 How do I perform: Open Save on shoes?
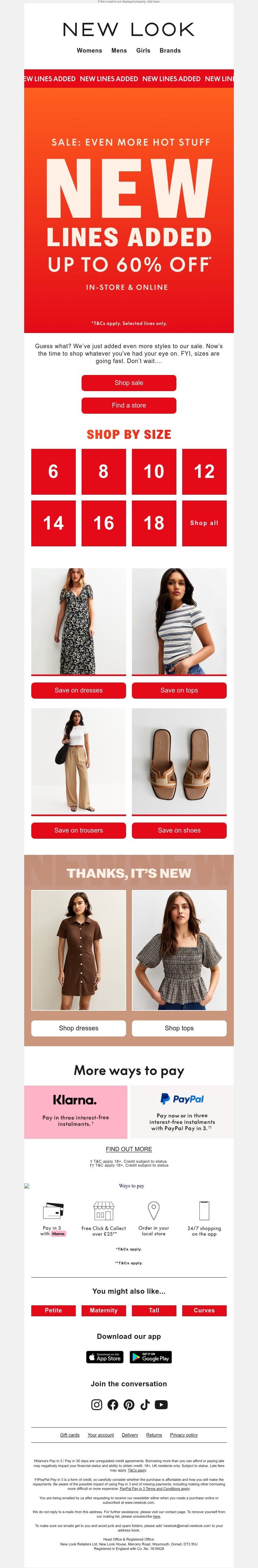click(x=179, y=830)
